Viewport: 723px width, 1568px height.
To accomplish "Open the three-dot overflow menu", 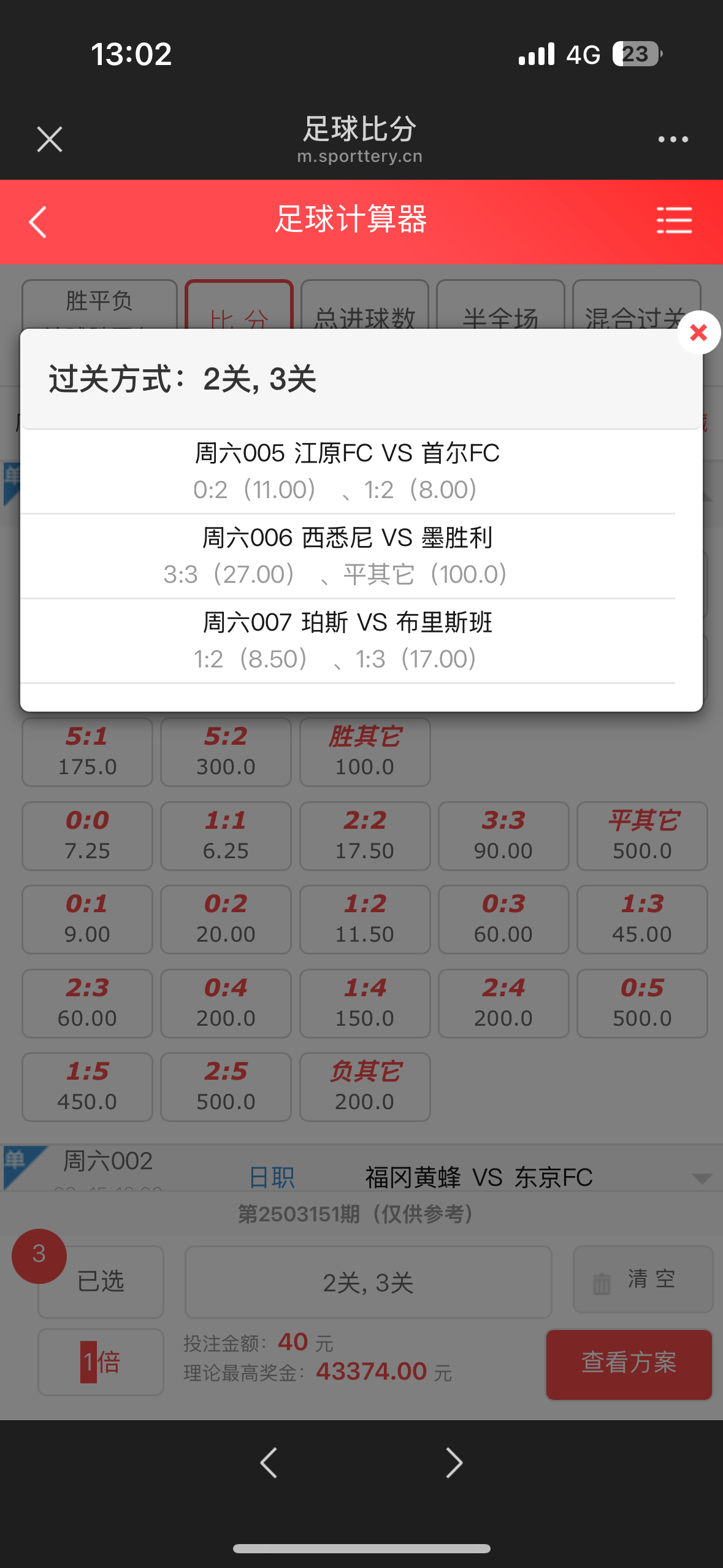I will [x=673, y=139].
